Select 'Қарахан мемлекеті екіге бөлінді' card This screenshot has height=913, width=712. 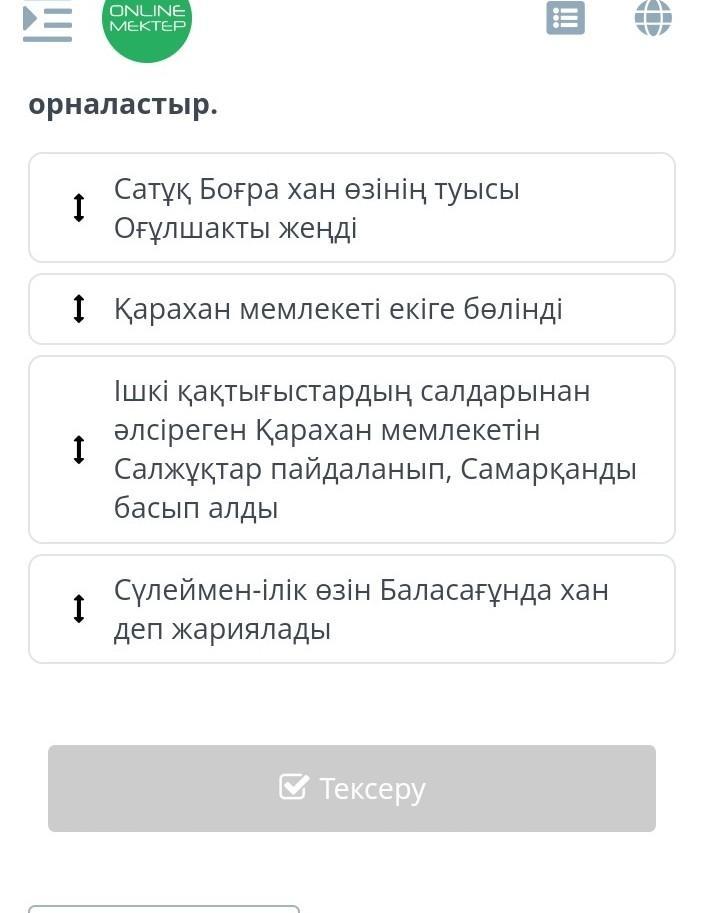point(352,310)
